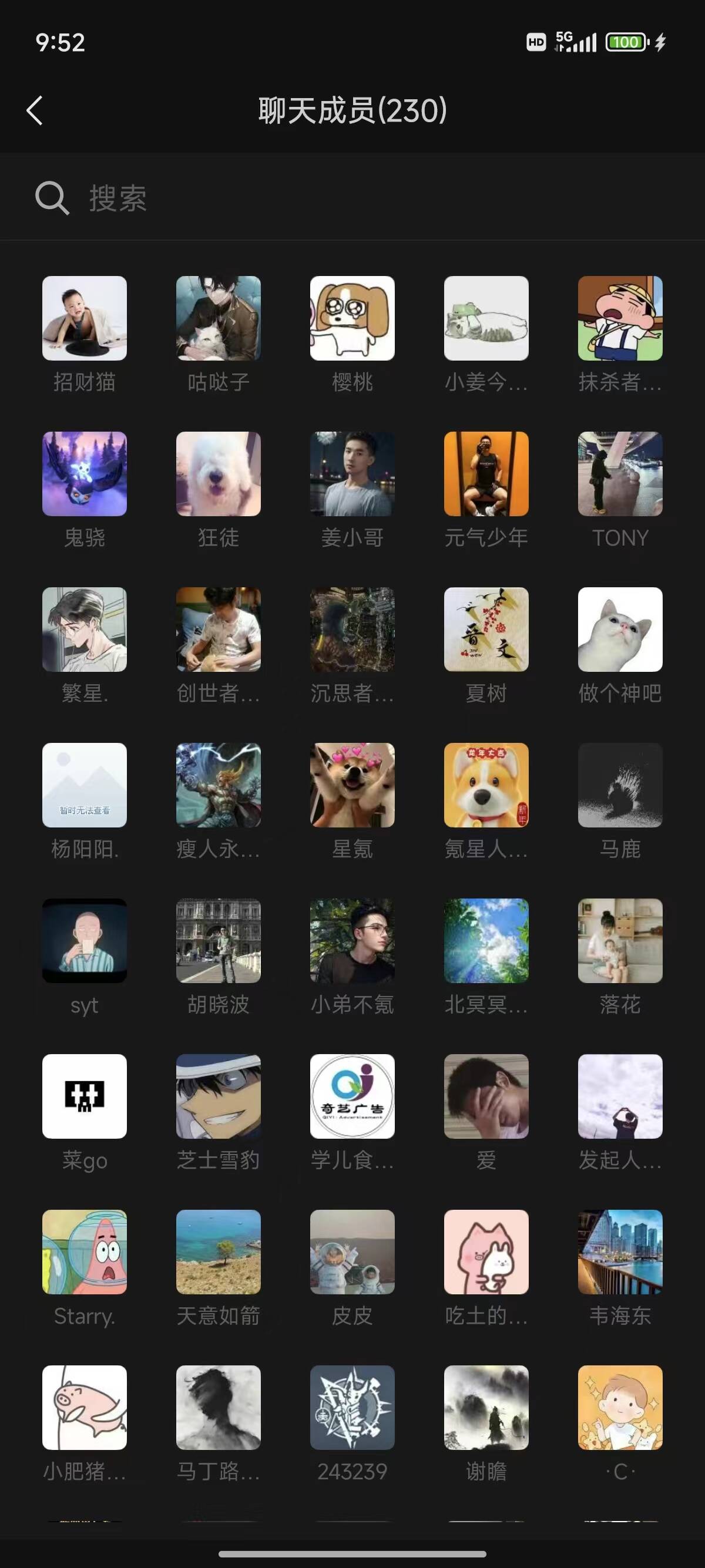Screen dimensions: 705x1568
Task: View member 鬼骁
Action: point(85,473)
